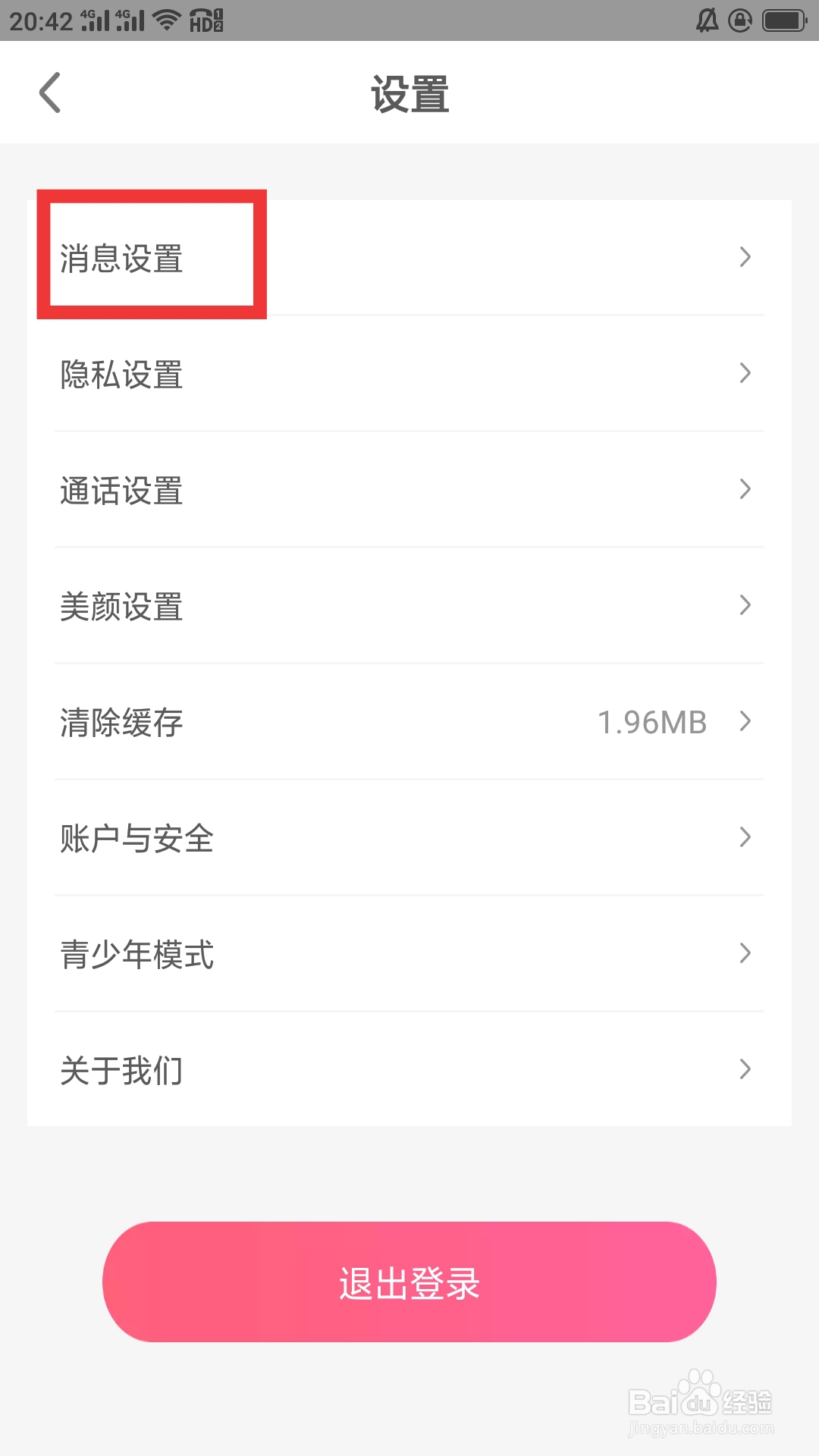Expand 青少年模式 via its chevron
Screen dimensions: 819x1456
(x=745, y=953)
